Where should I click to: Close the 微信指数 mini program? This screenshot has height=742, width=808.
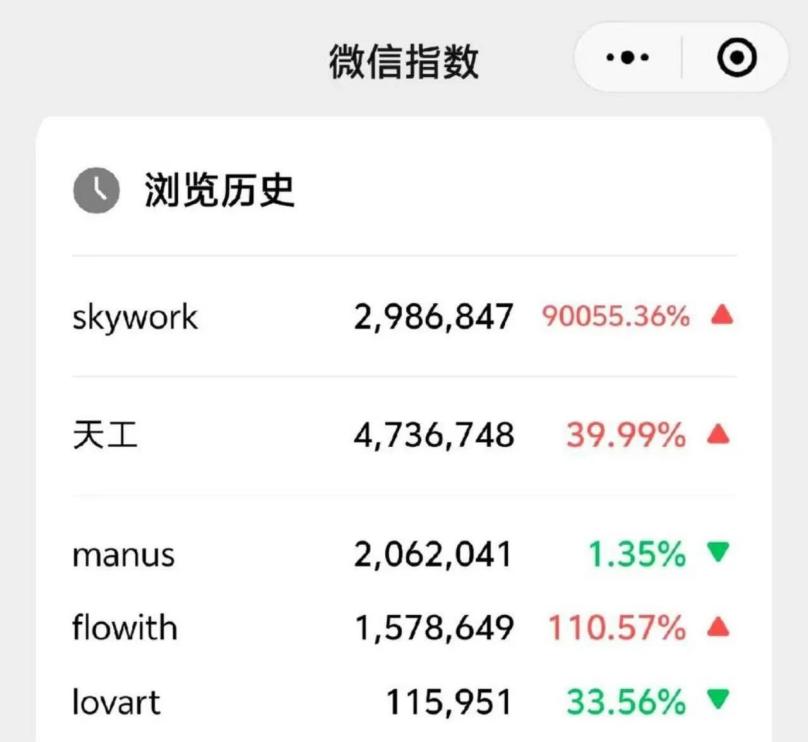click(737, 59)
